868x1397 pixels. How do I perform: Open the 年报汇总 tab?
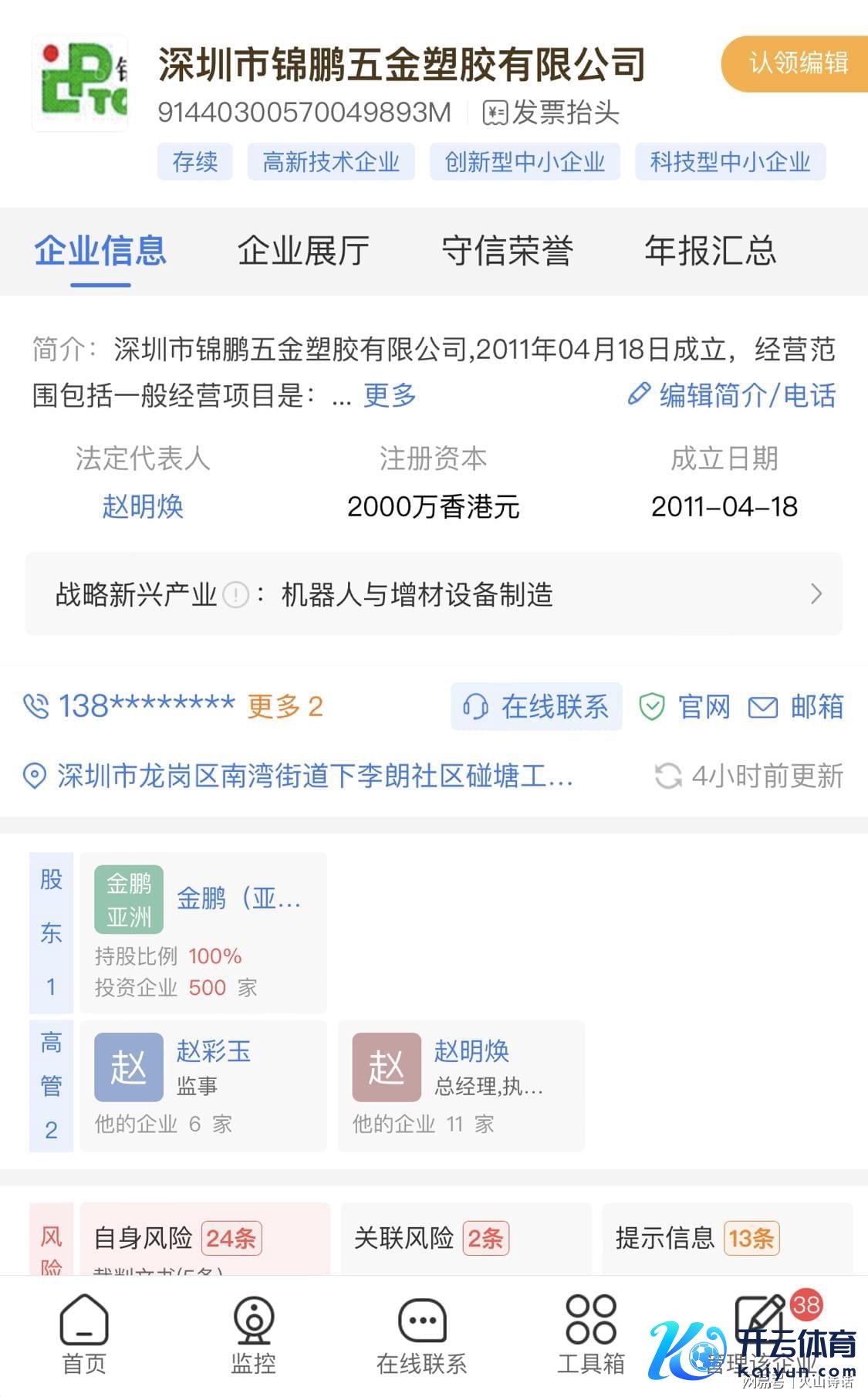(710, 251)
